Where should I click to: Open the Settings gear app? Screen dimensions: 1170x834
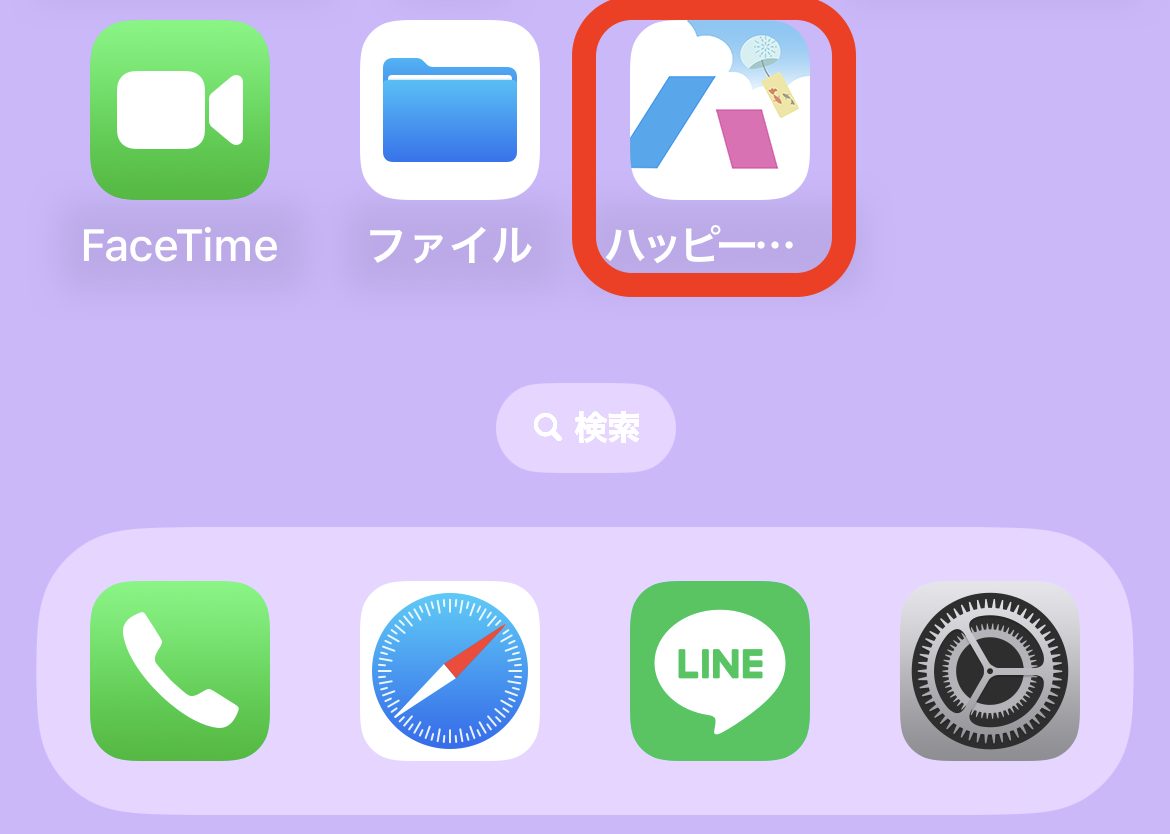coord(989,671)
